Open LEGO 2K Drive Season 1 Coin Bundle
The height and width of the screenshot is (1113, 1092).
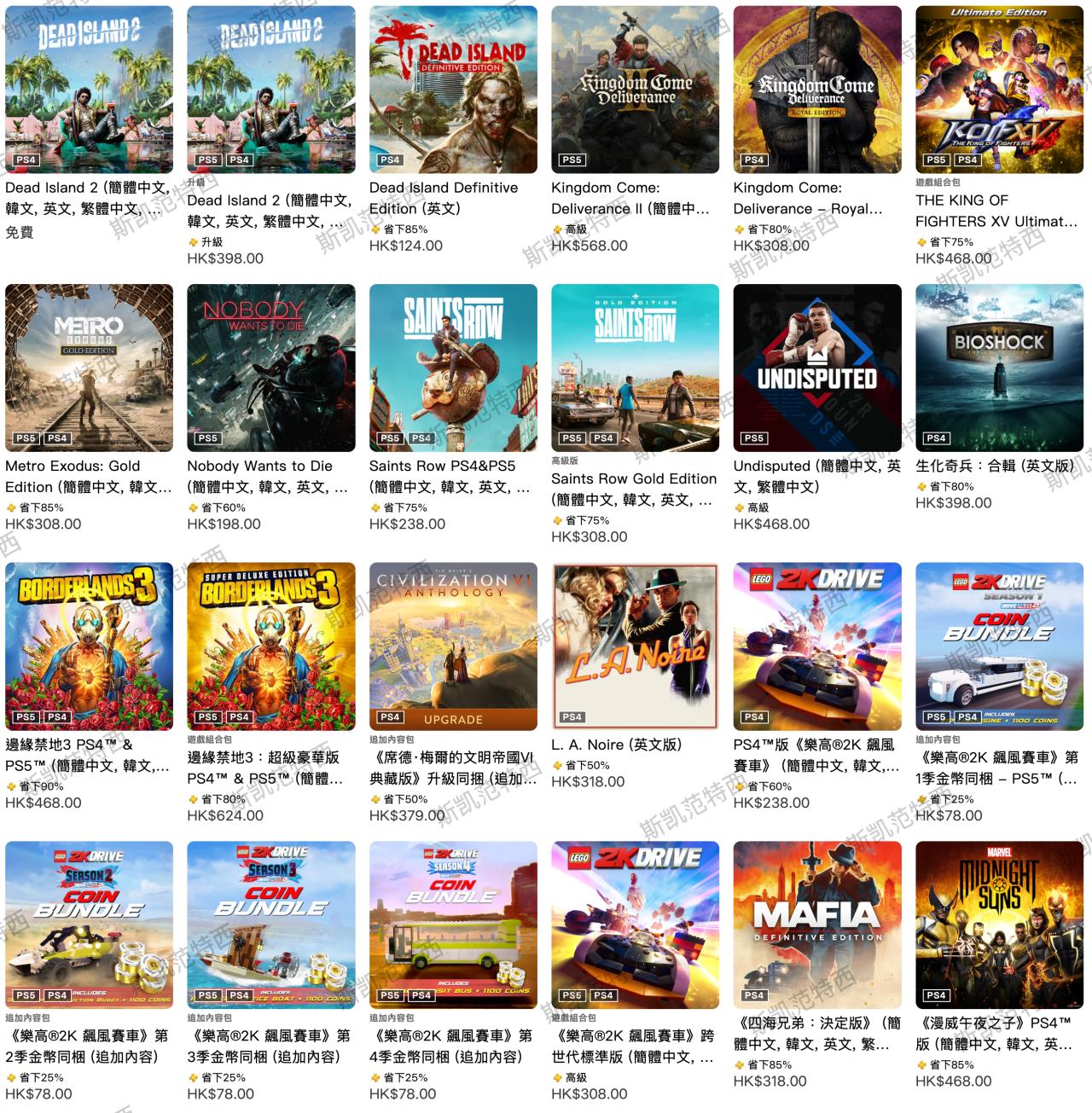[x=999, y=646]
